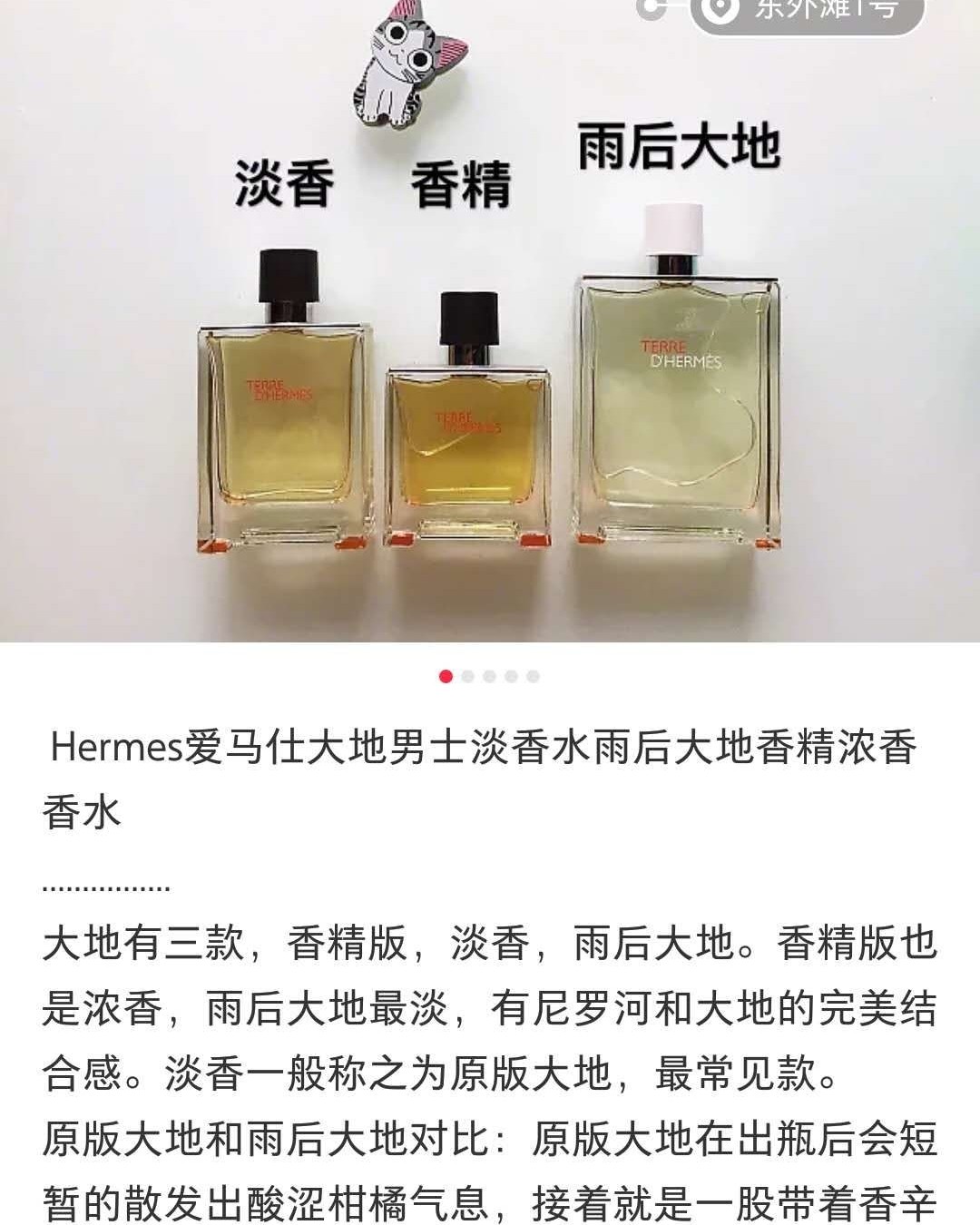Select the second carousel pagination dot
This screenshot has height=1225, width=980.
[x=466, y=675]
